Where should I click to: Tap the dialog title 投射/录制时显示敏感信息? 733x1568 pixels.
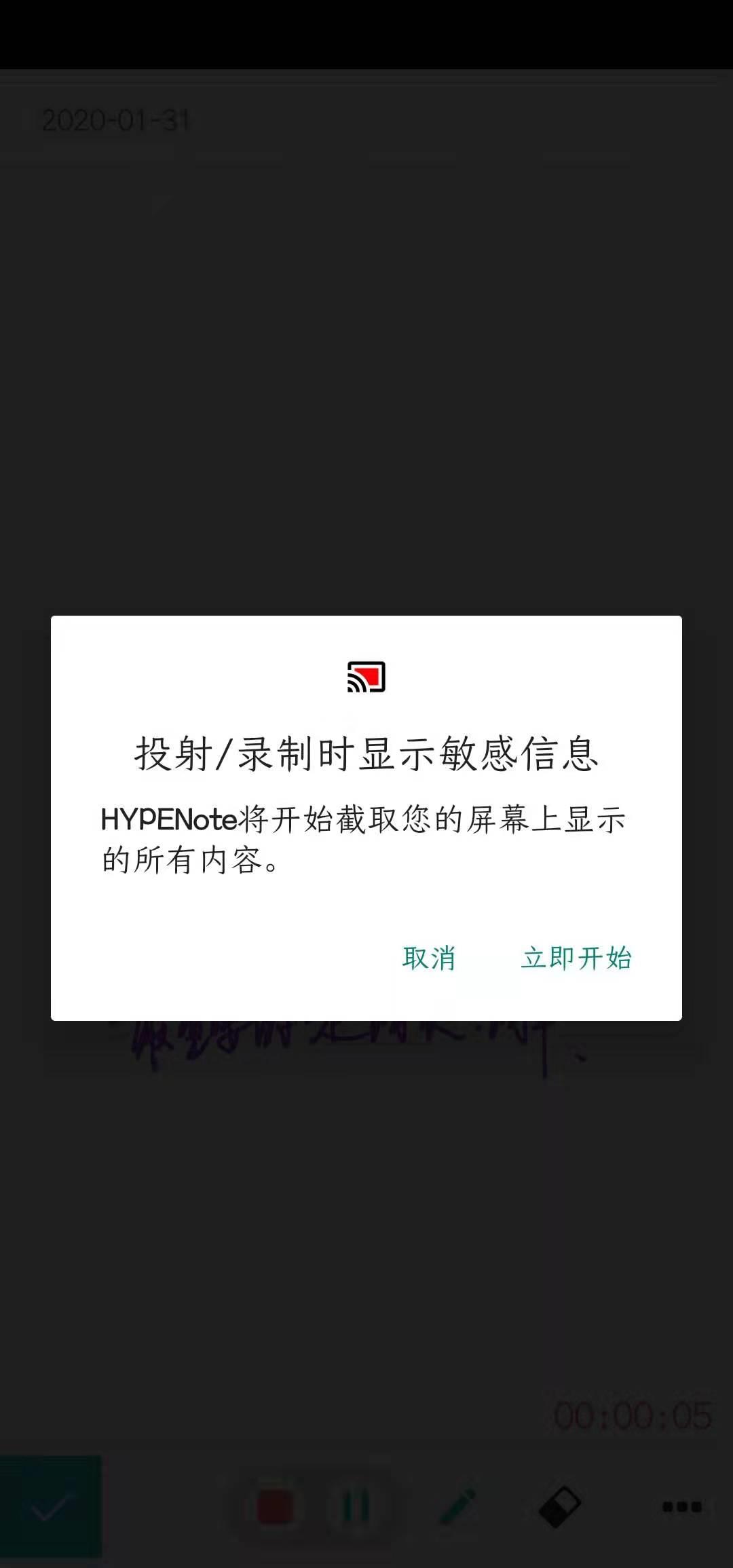coord(366,755)
